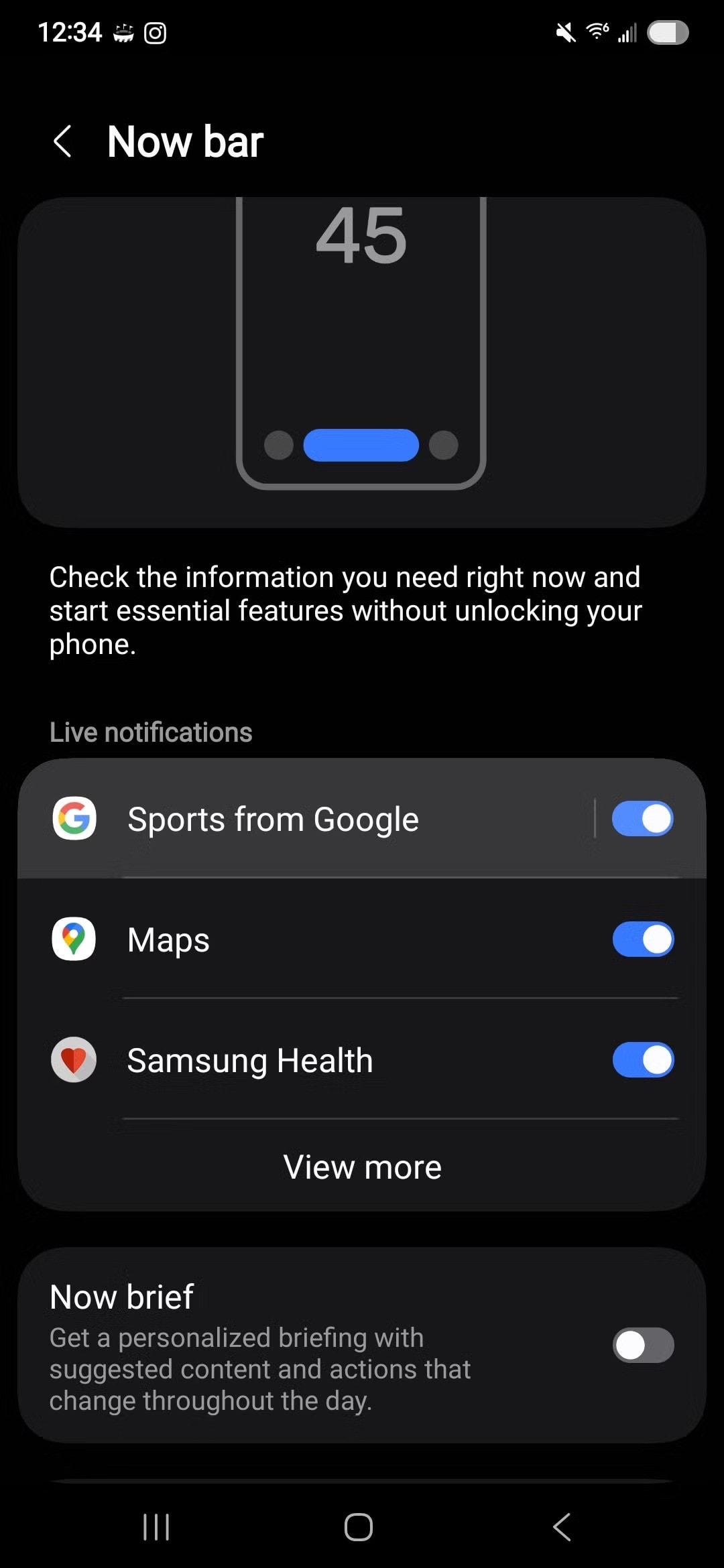Disable Maps live notifications
The image size is (724, 1568).
(x=642, y=939)
